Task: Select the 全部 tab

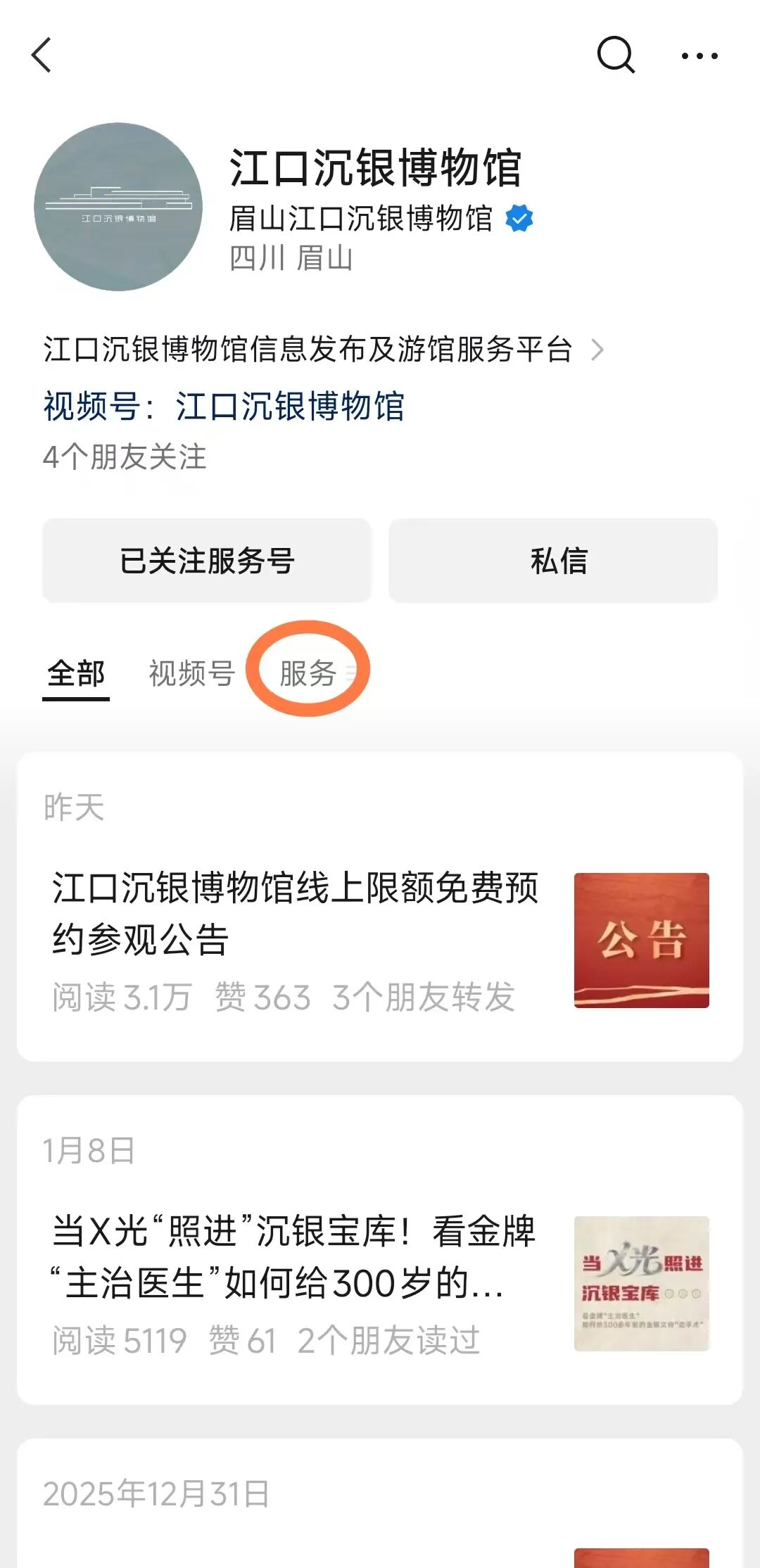Action: click(x=76, y=673)
